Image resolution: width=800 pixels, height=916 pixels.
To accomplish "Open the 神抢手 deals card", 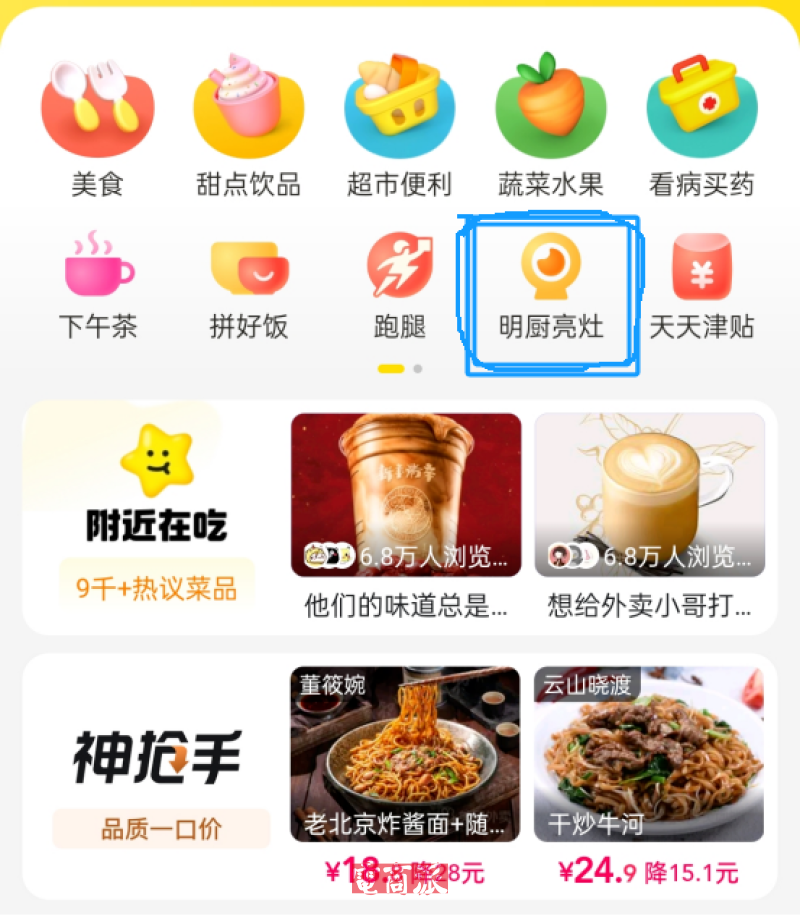I will [157, 757].
